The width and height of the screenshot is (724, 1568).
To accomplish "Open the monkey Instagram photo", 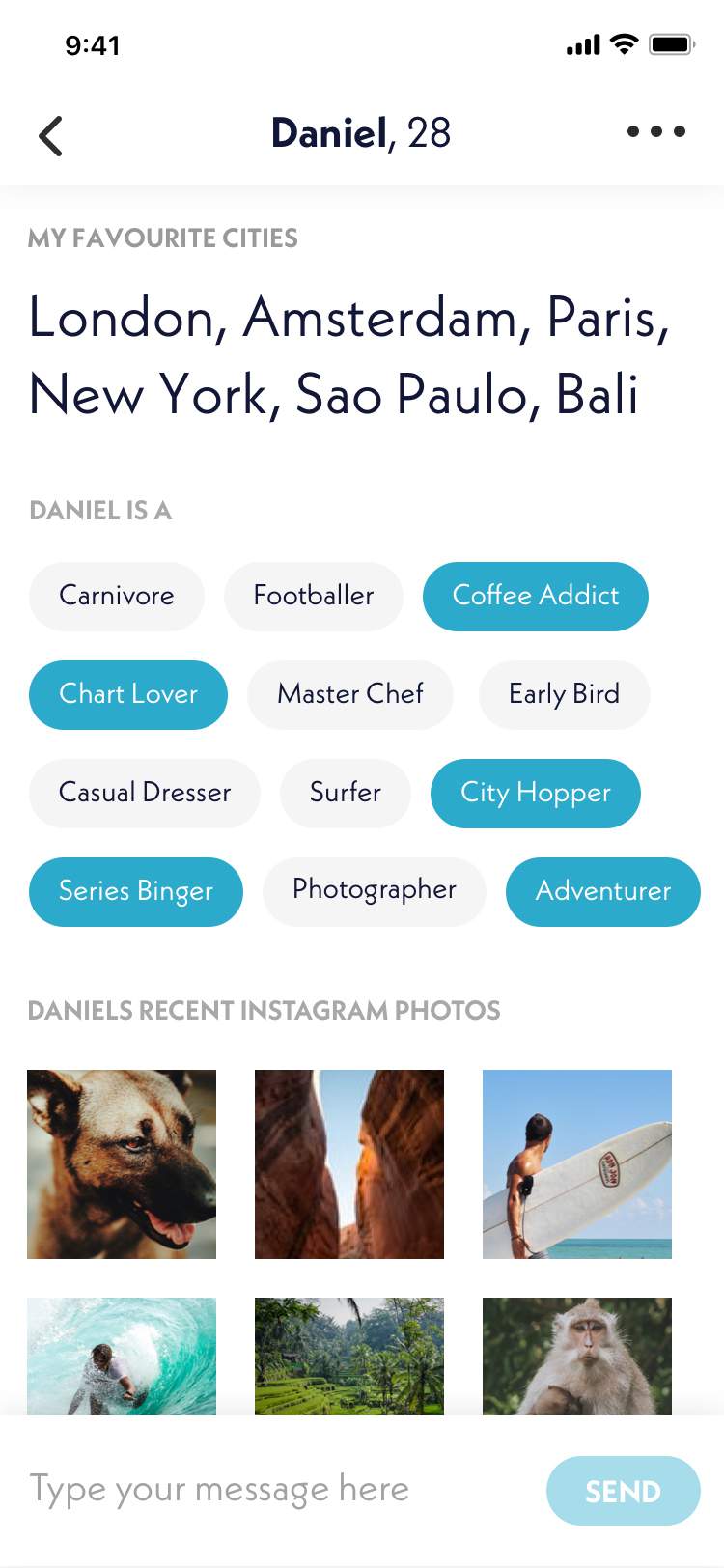I will 577,1356.
